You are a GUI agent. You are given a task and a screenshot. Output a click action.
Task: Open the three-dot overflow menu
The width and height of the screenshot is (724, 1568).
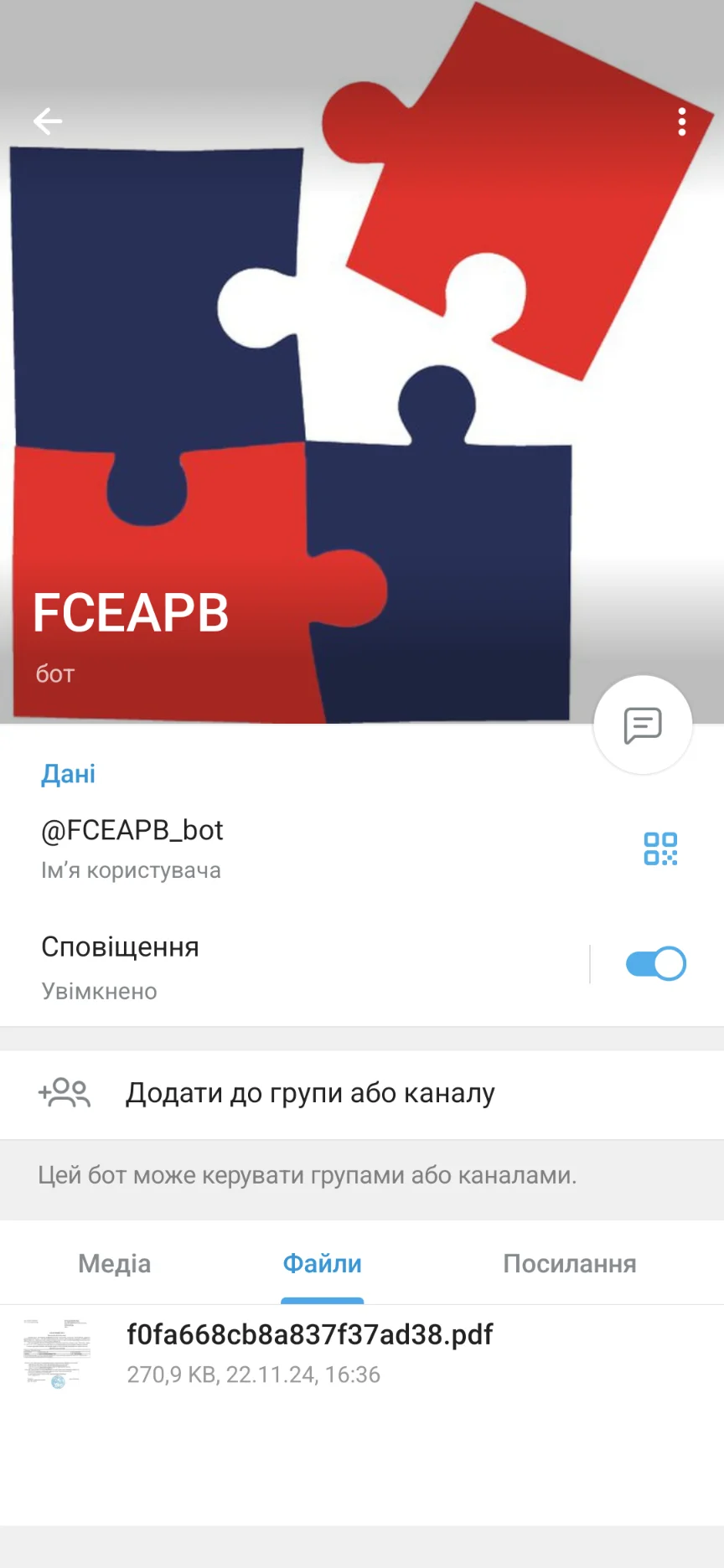click(682, 122)
